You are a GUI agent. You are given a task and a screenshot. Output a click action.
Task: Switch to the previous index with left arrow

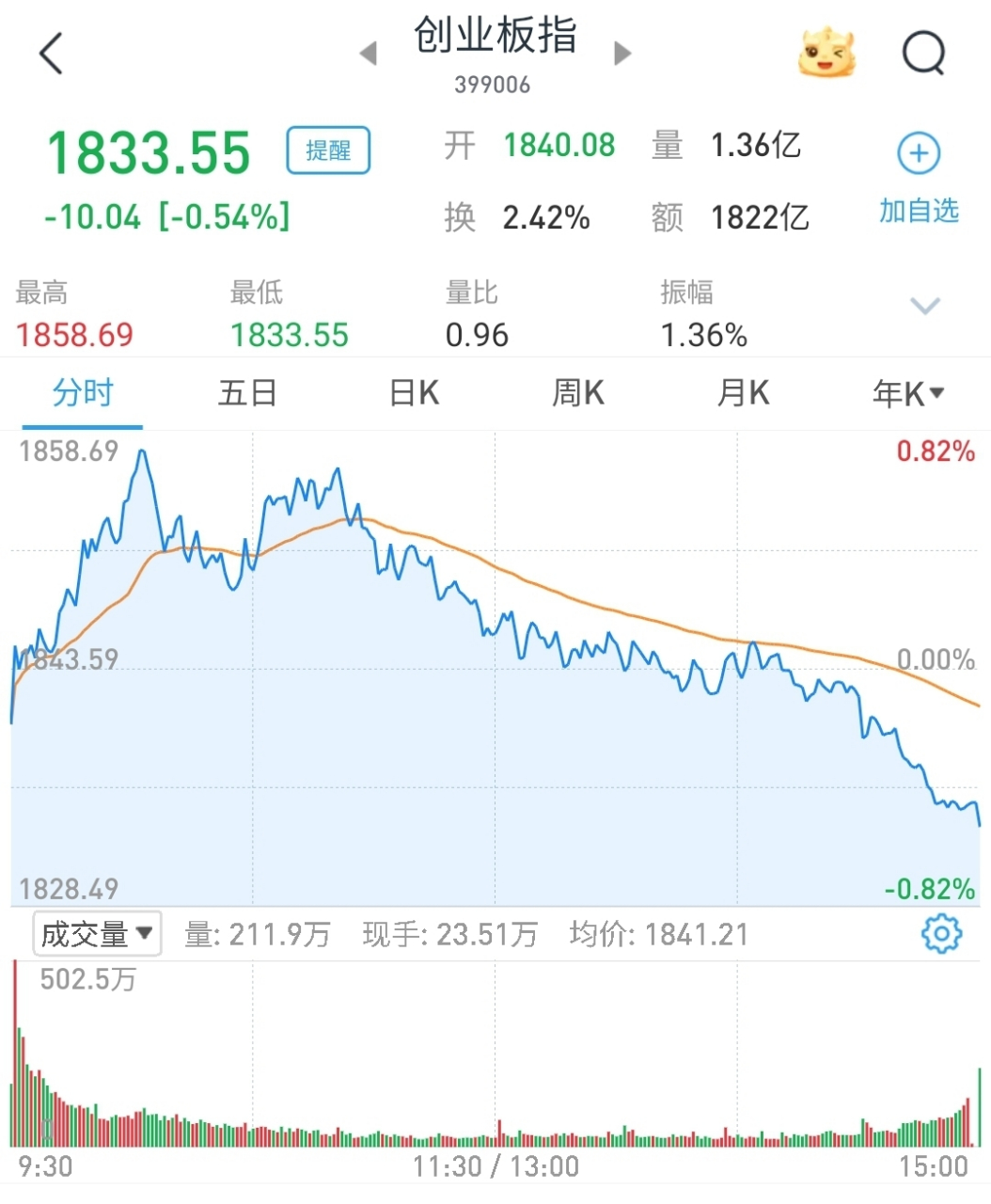[x=369, y=54]
